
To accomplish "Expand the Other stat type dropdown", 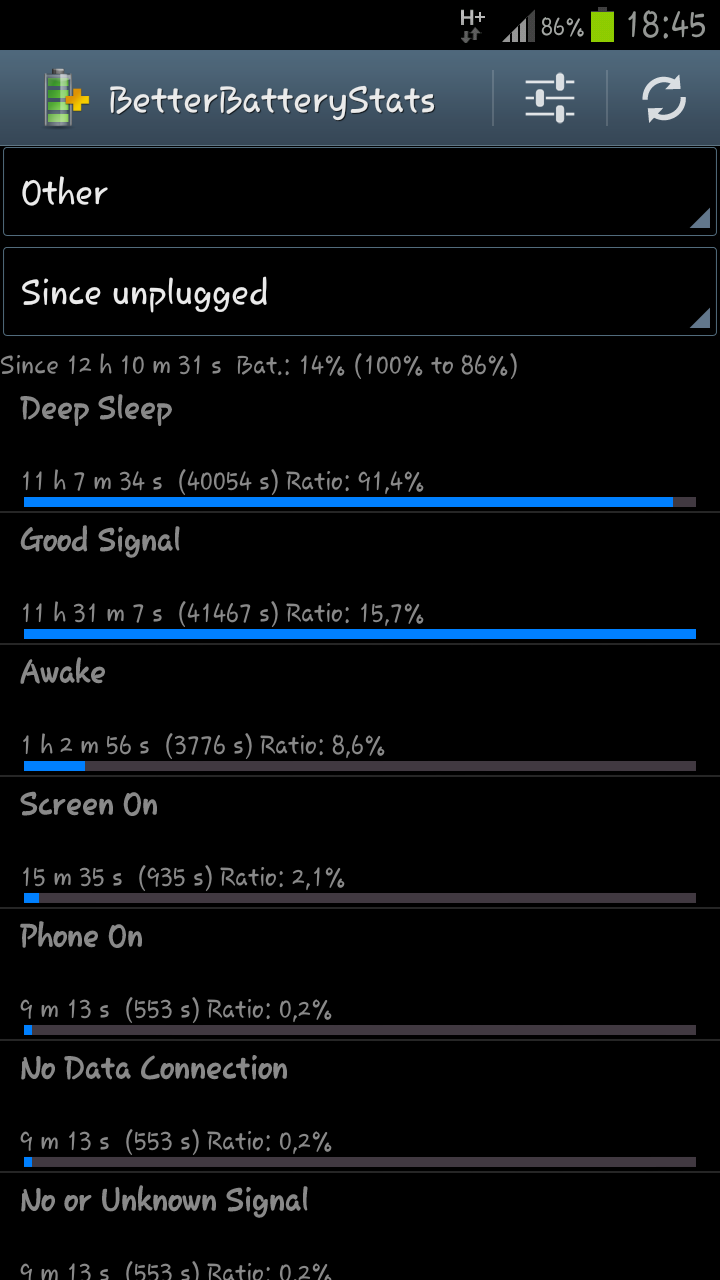I will click(360, 192).
